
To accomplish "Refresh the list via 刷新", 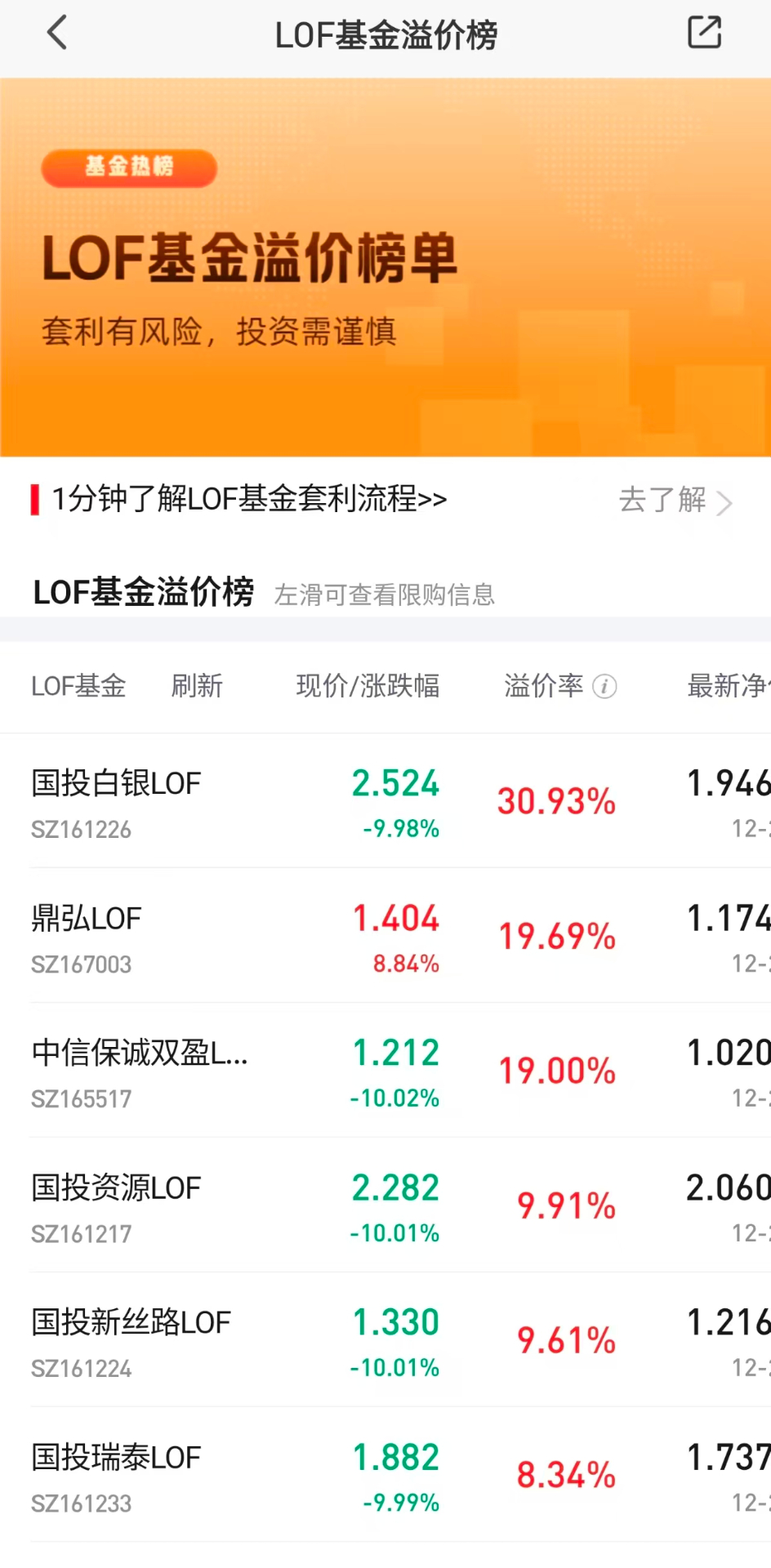I will coord(197,686).
